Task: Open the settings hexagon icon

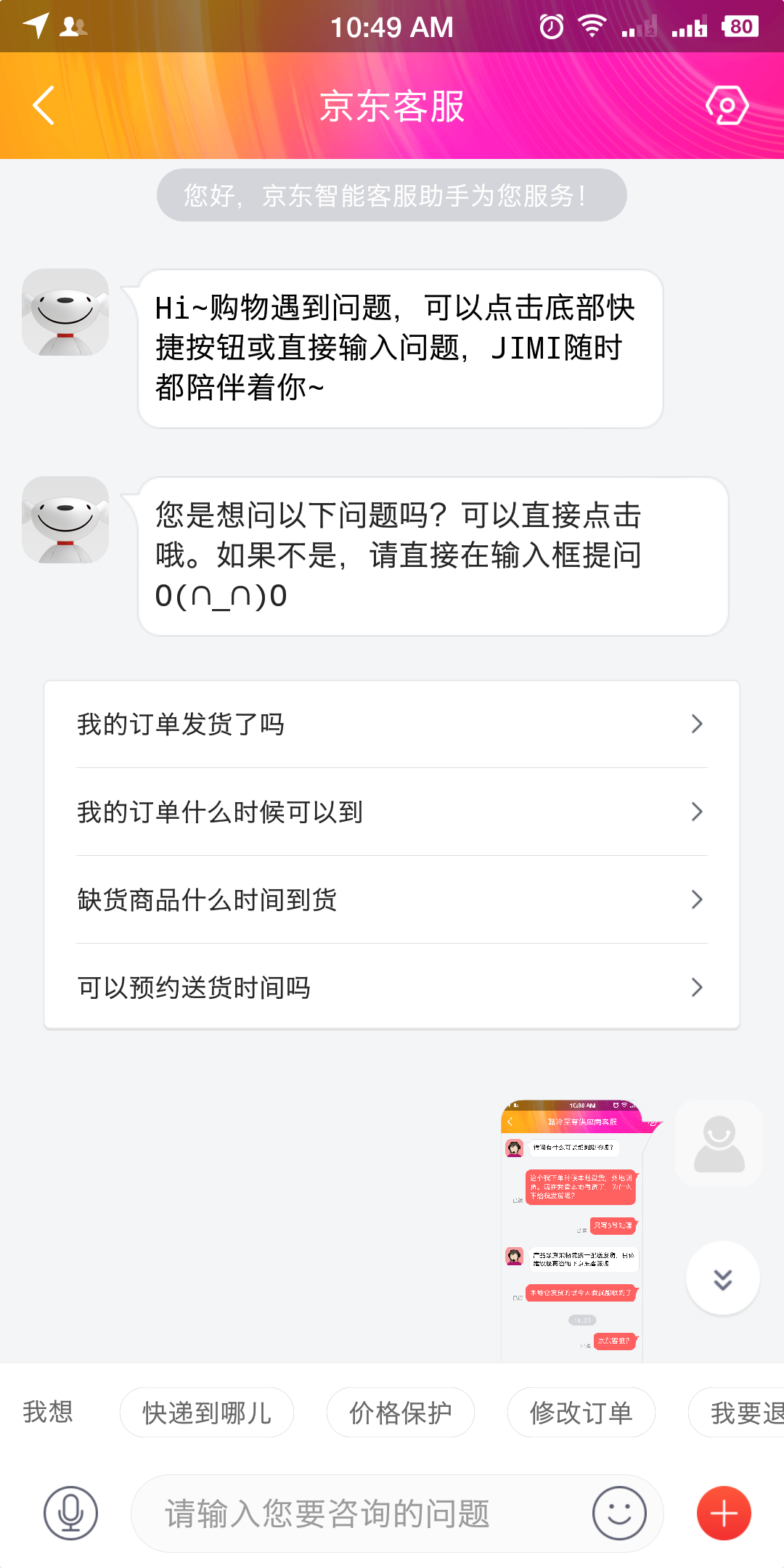Action: tap(727, 106)
